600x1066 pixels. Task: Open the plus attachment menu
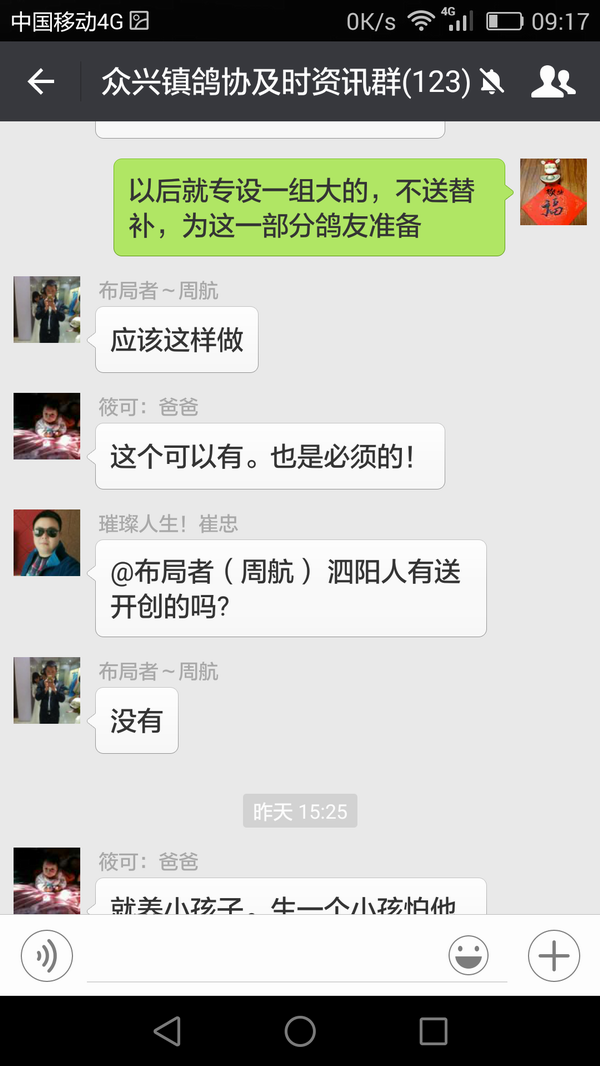(553, 956)
